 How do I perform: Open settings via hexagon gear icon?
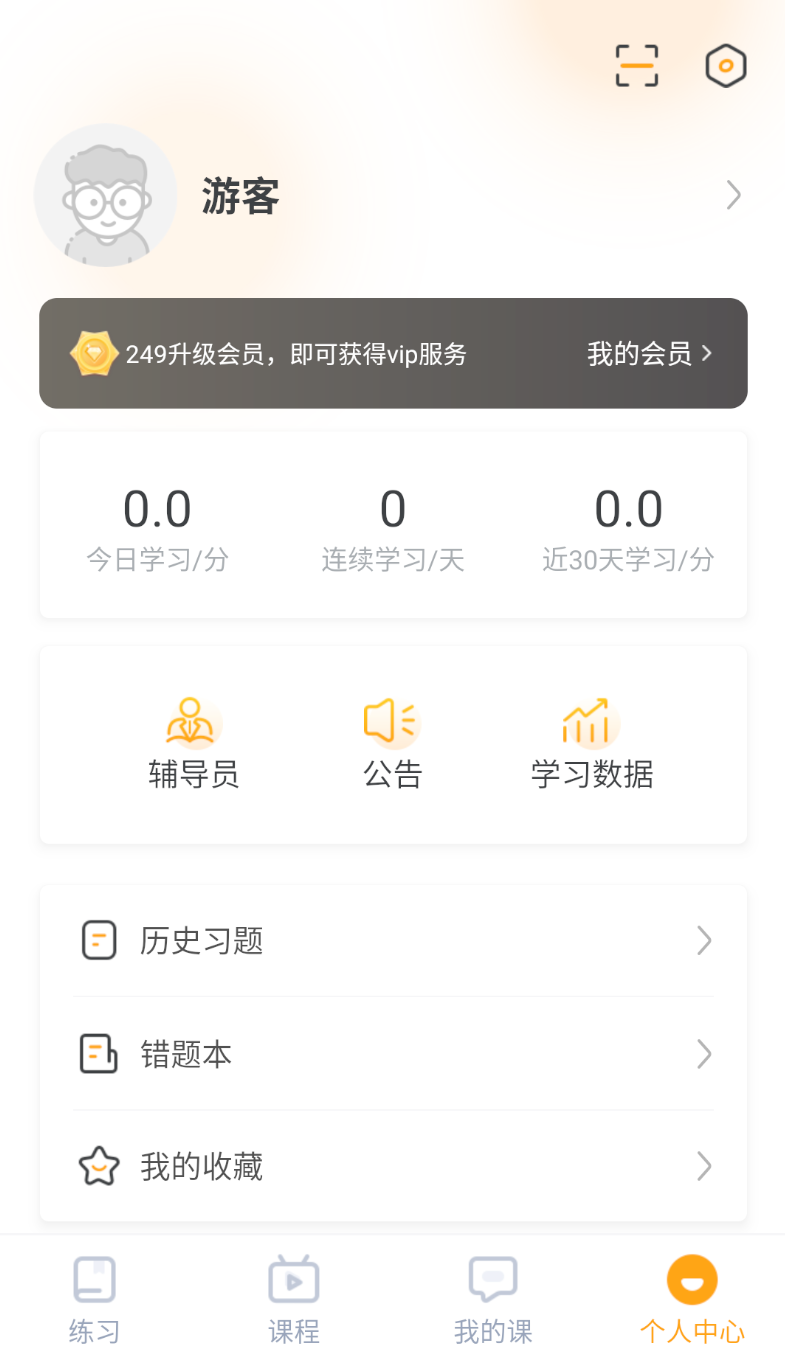click(725, 65)
